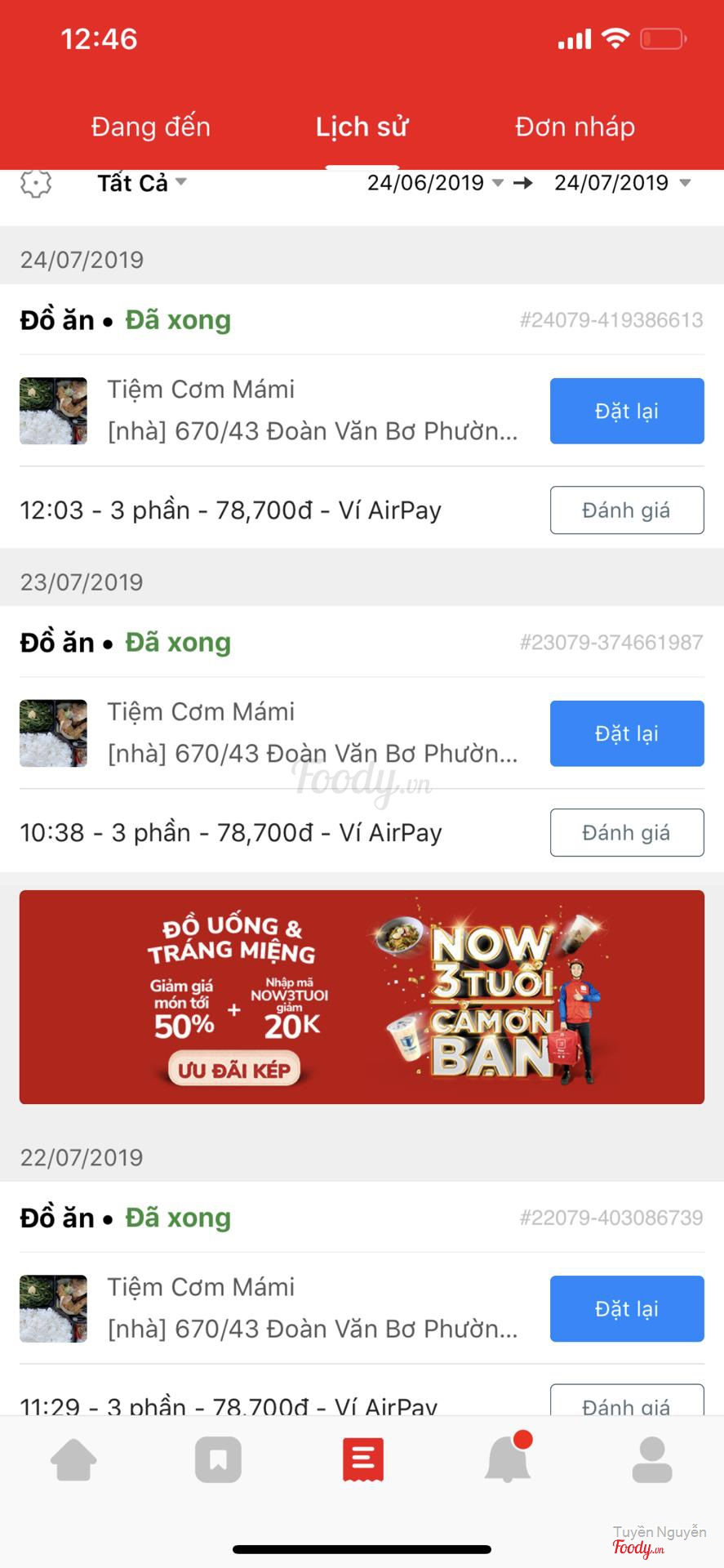Open the profile account tab

coord(651,1459)
